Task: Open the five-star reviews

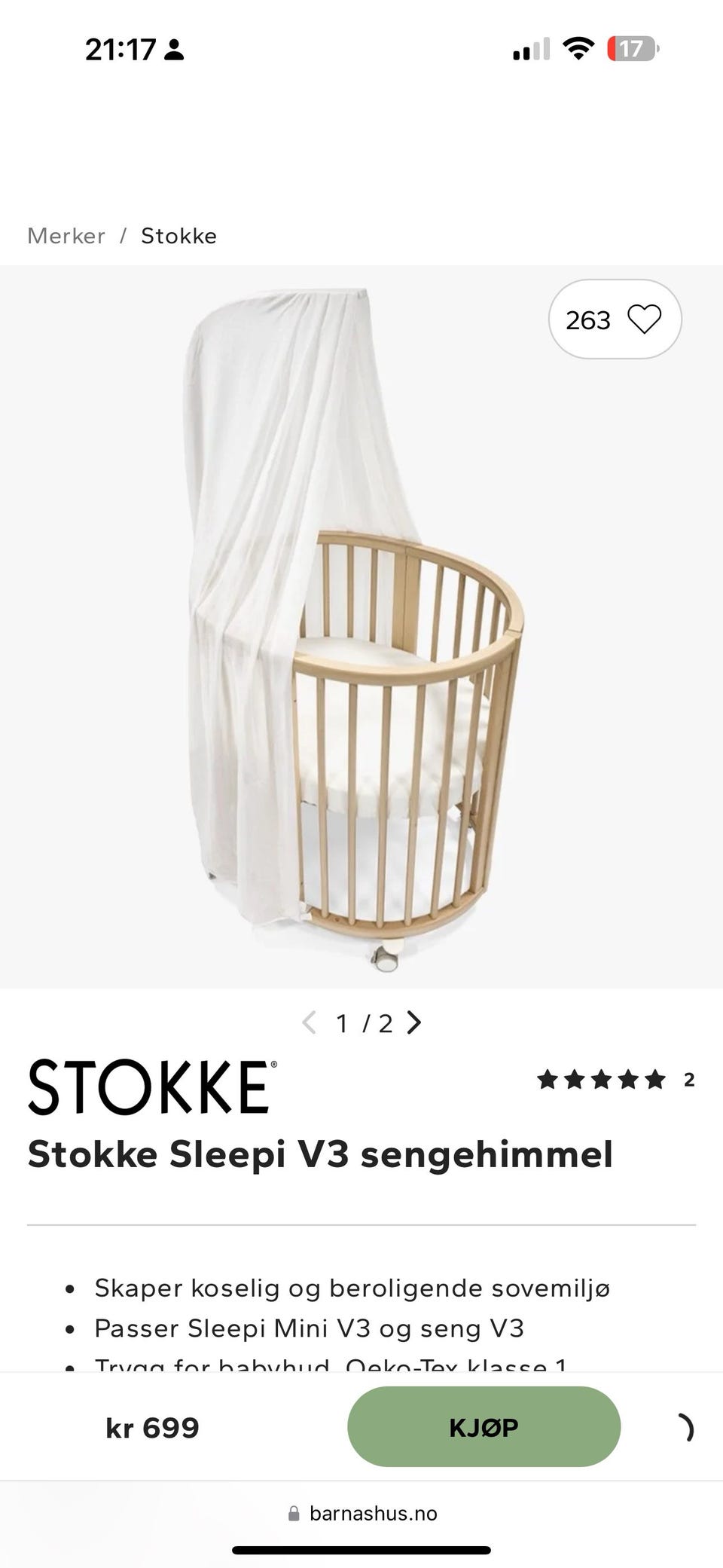Action: [x=615, y=1080]
